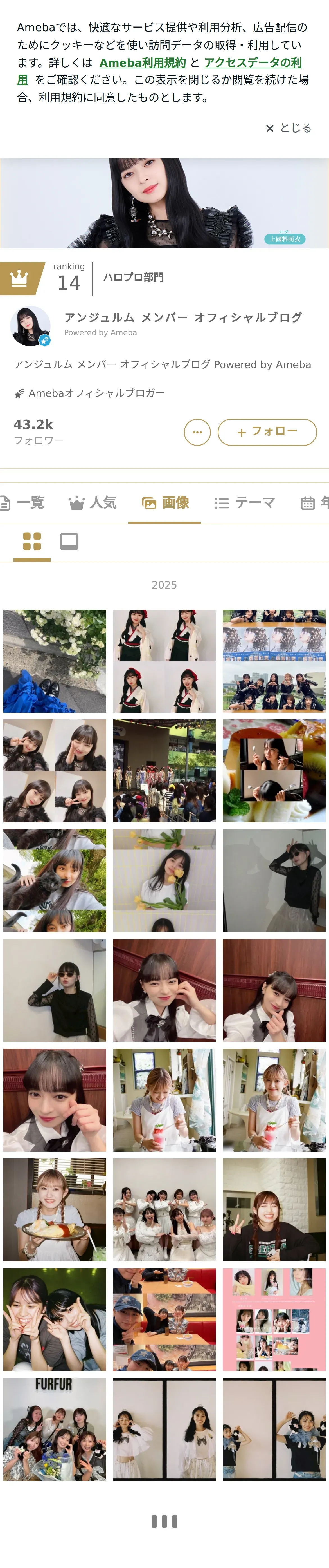Tap the フォロー button
The width and height of the screenshot is (329, 1568).
point(267,431)
